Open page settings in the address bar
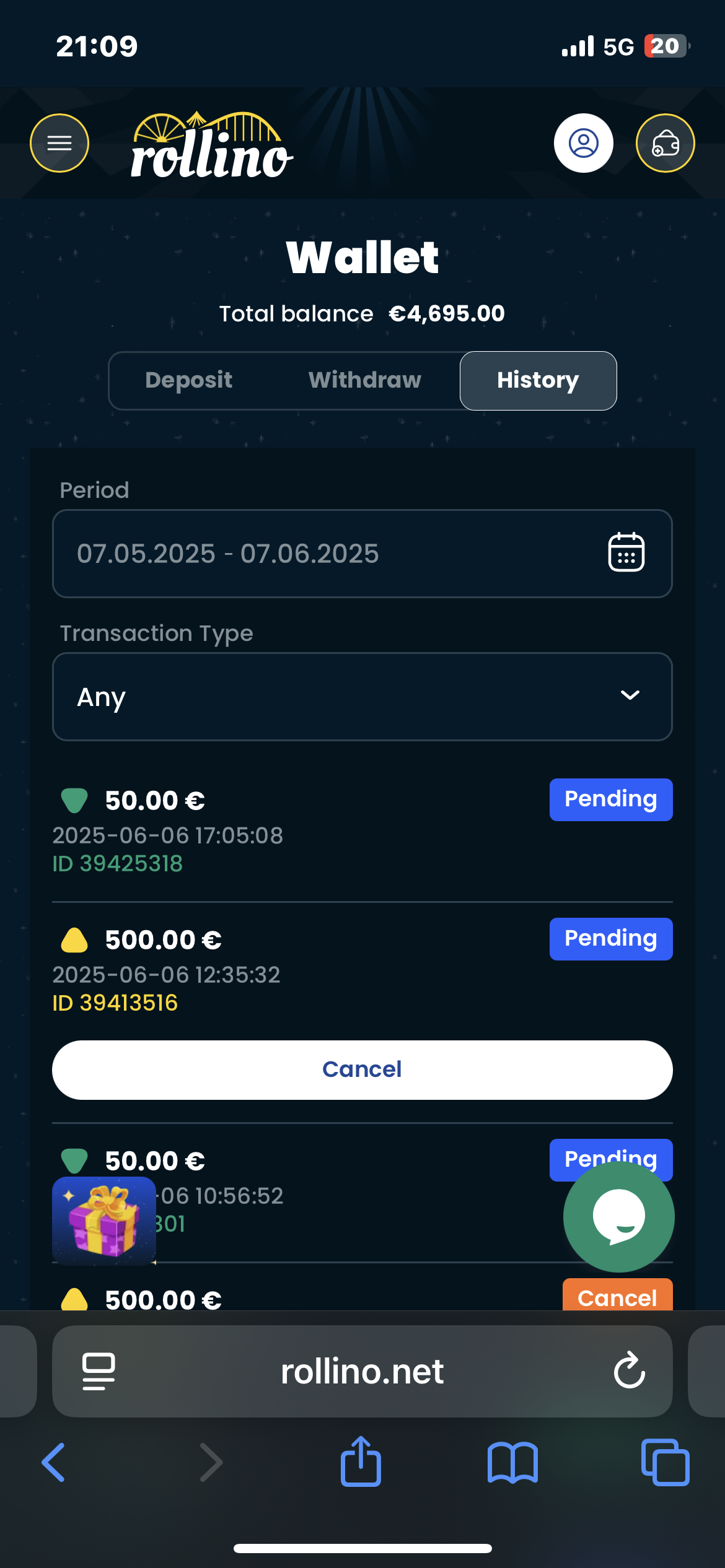 pos(99,1370)
